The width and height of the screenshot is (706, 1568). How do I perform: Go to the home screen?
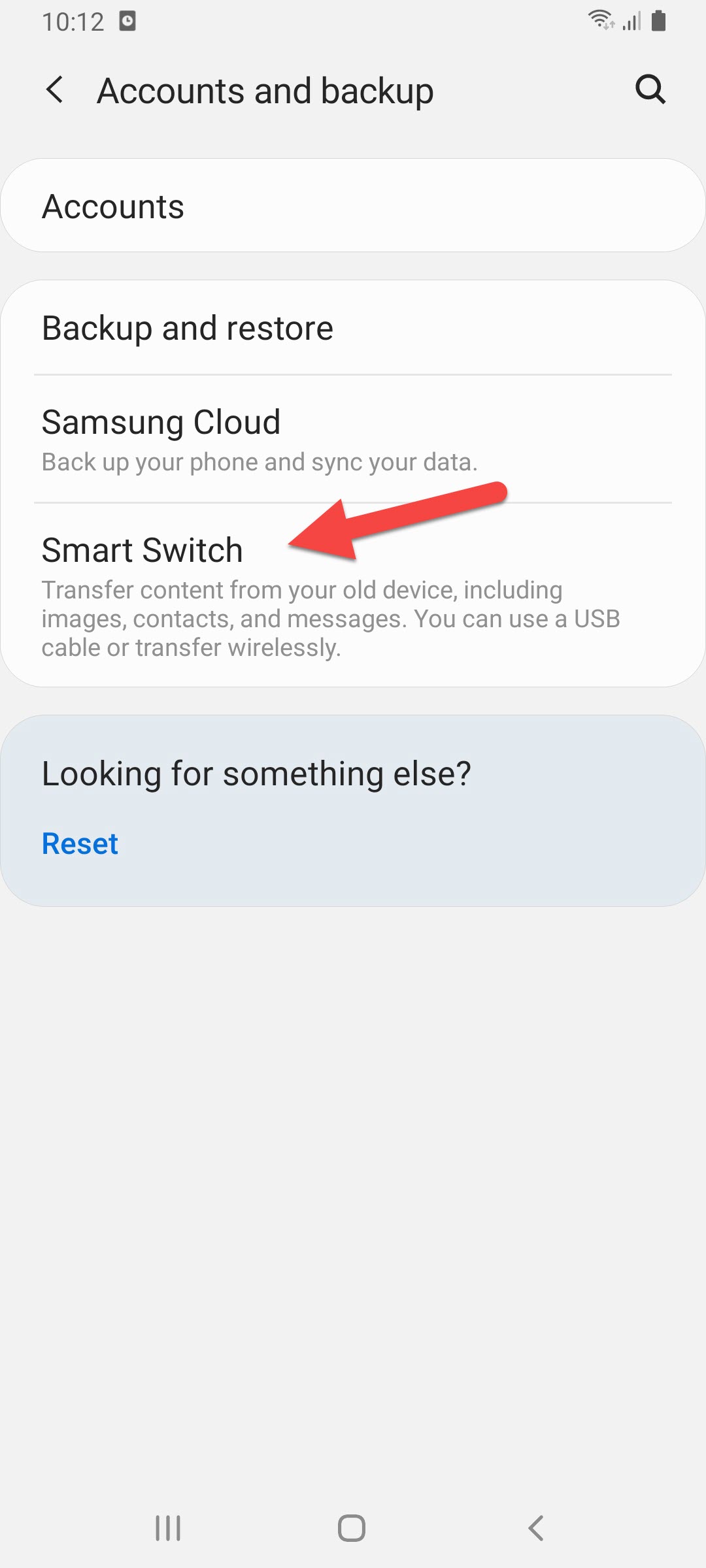pos(352,1528)
